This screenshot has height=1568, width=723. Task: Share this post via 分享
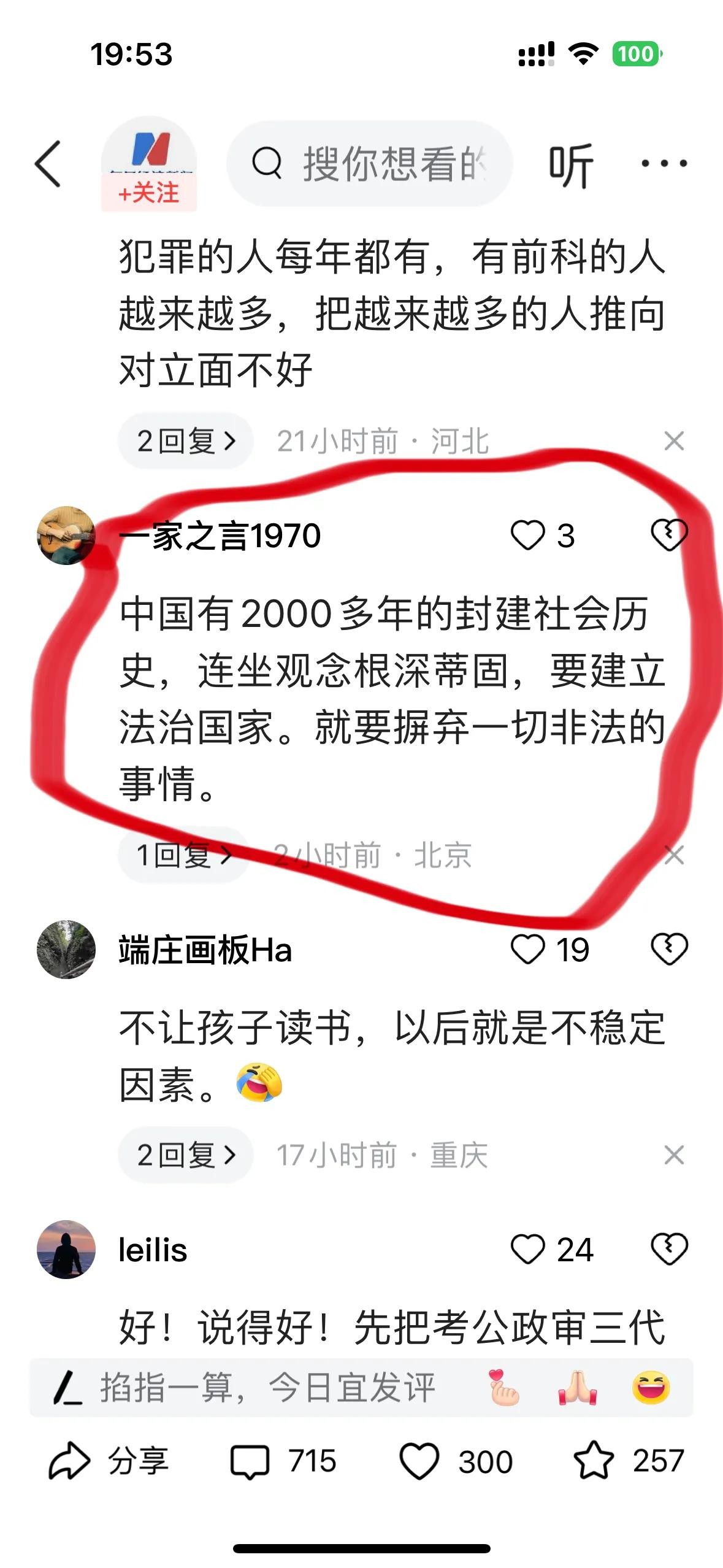109,1461
